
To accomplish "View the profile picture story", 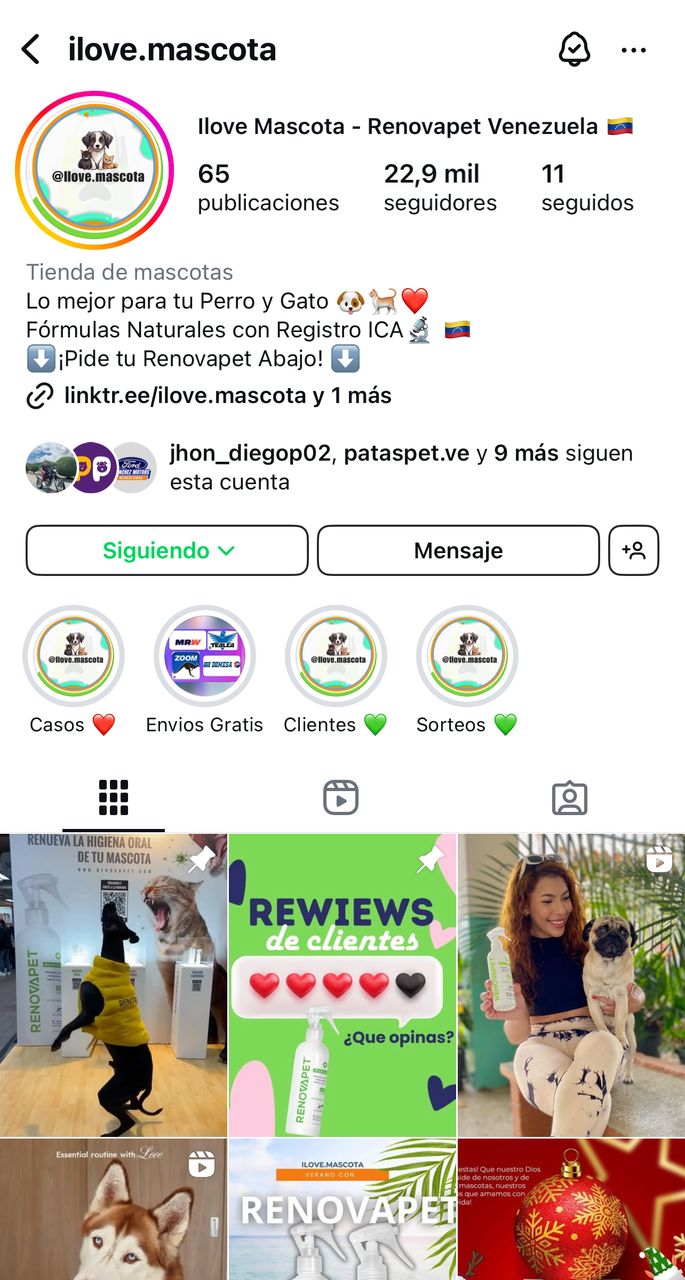I will 94,170.
